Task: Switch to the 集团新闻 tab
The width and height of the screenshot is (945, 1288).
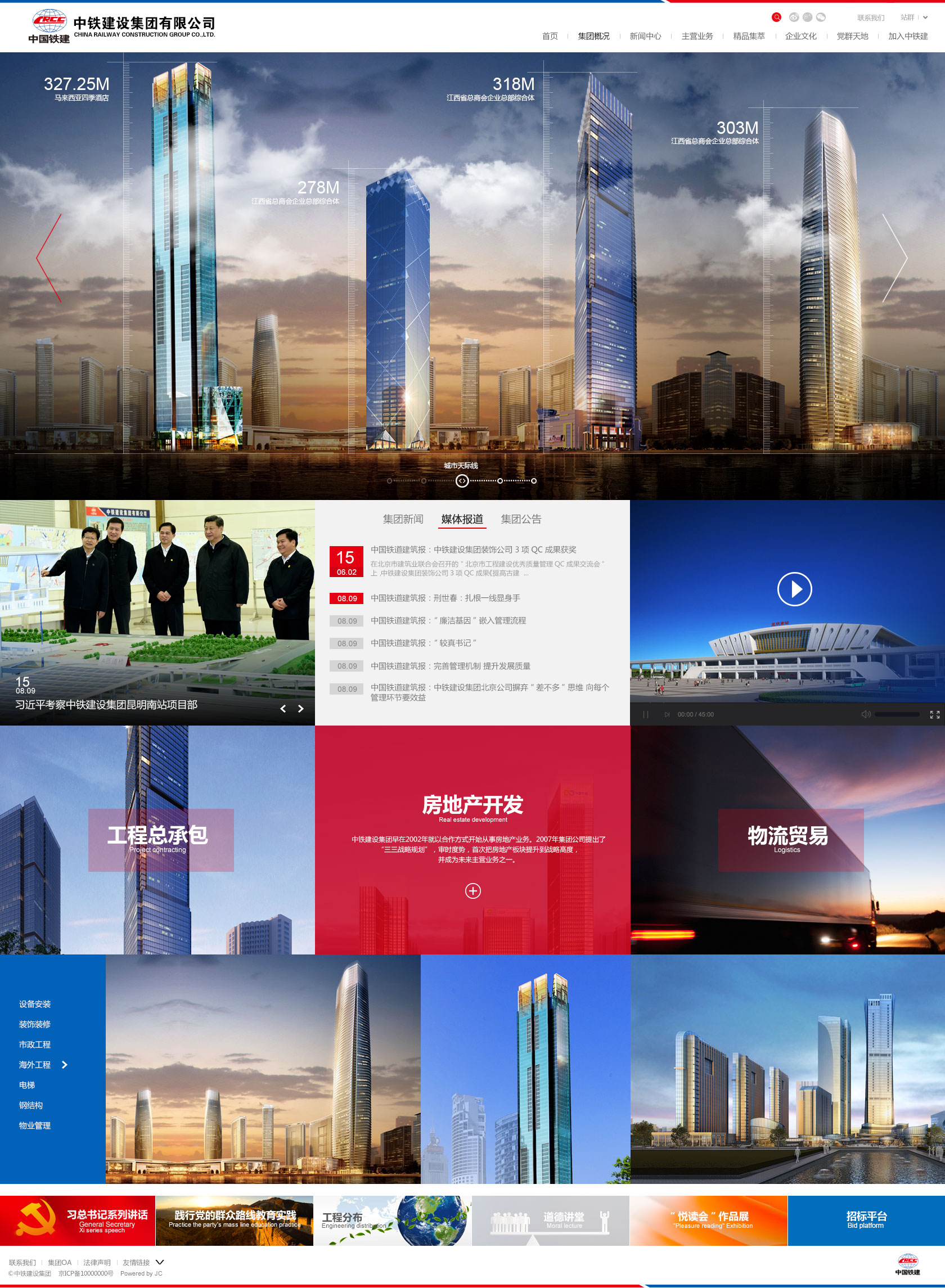Action: pos(403,519)
